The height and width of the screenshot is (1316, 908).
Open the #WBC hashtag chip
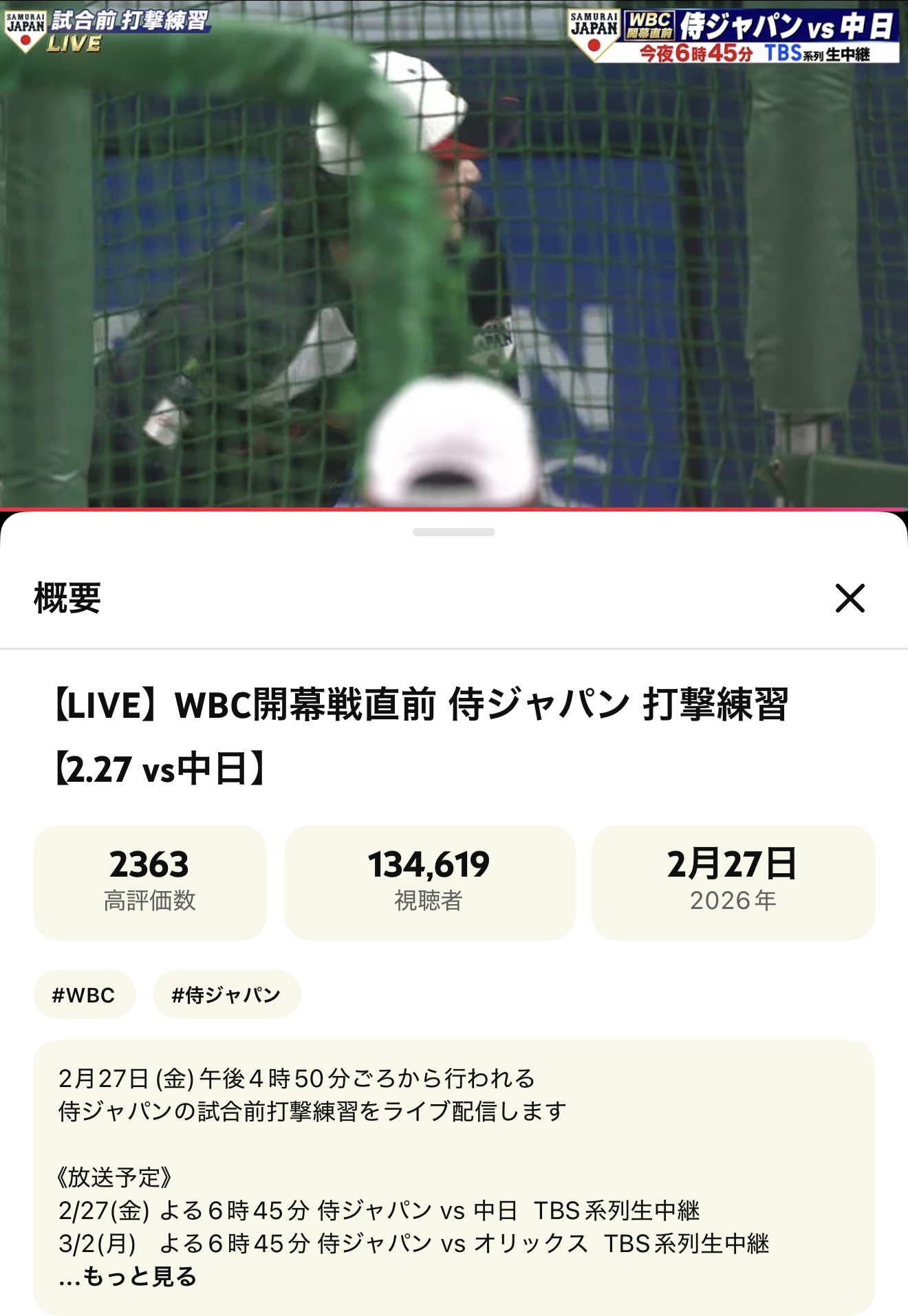84,994
